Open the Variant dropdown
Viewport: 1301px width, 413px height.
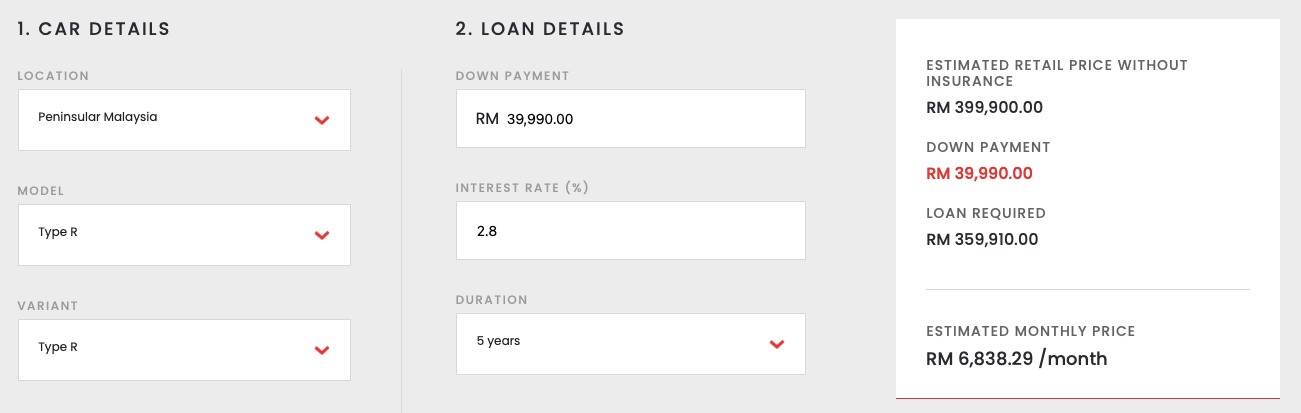pyautogui.click(x=184, y=350)
